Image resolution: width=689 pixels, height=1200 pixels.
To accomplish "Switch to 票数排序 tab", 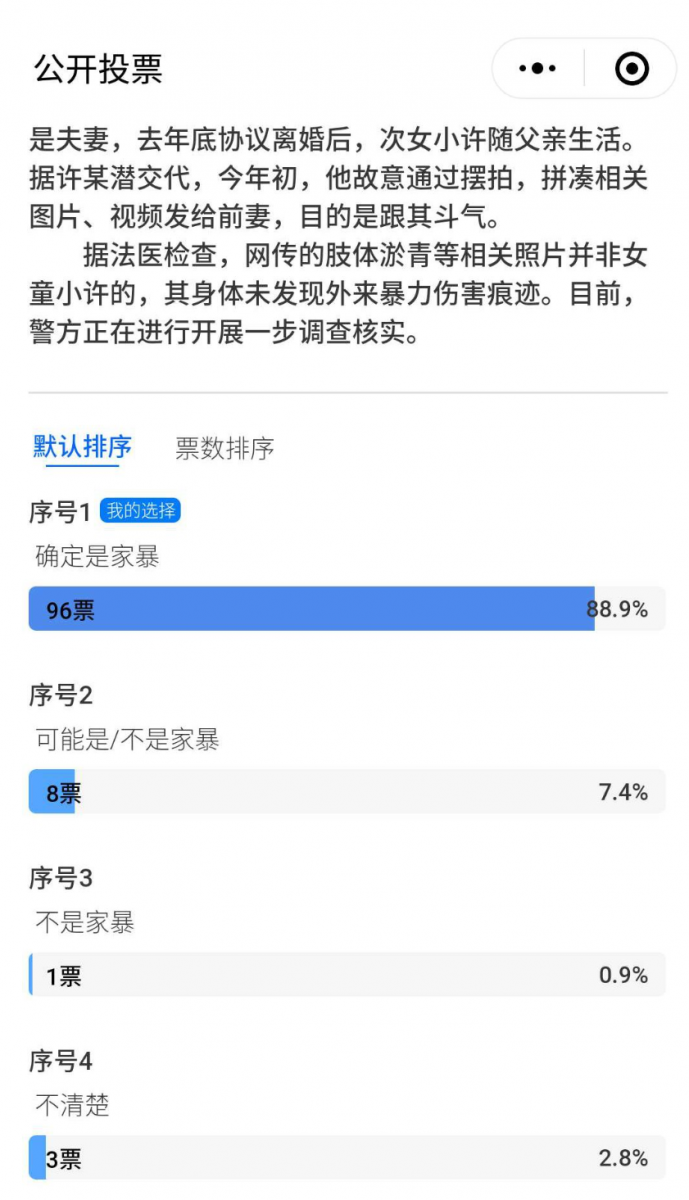I will click(x=225, y=448).
